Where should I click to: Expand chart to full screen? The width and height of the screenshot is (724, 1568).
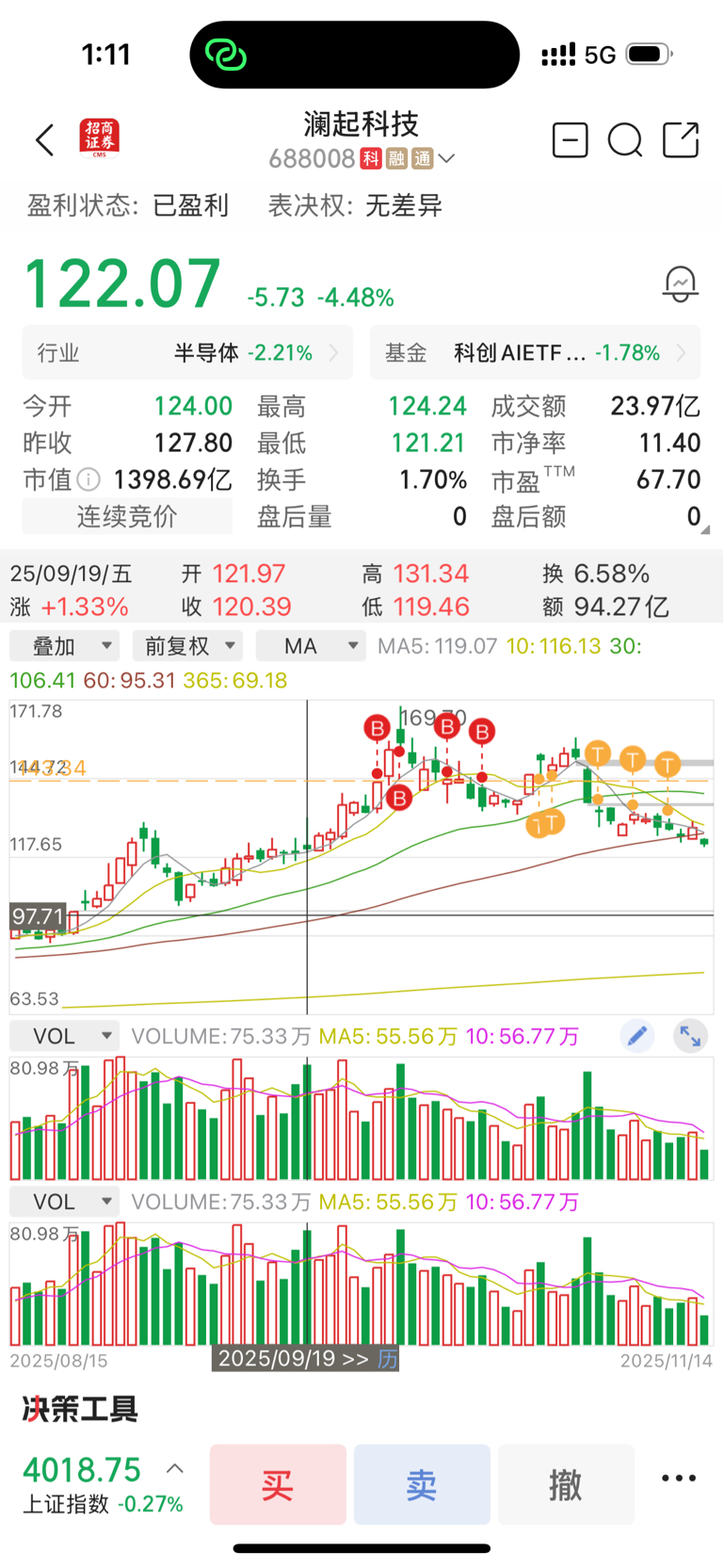point(690,1036)
